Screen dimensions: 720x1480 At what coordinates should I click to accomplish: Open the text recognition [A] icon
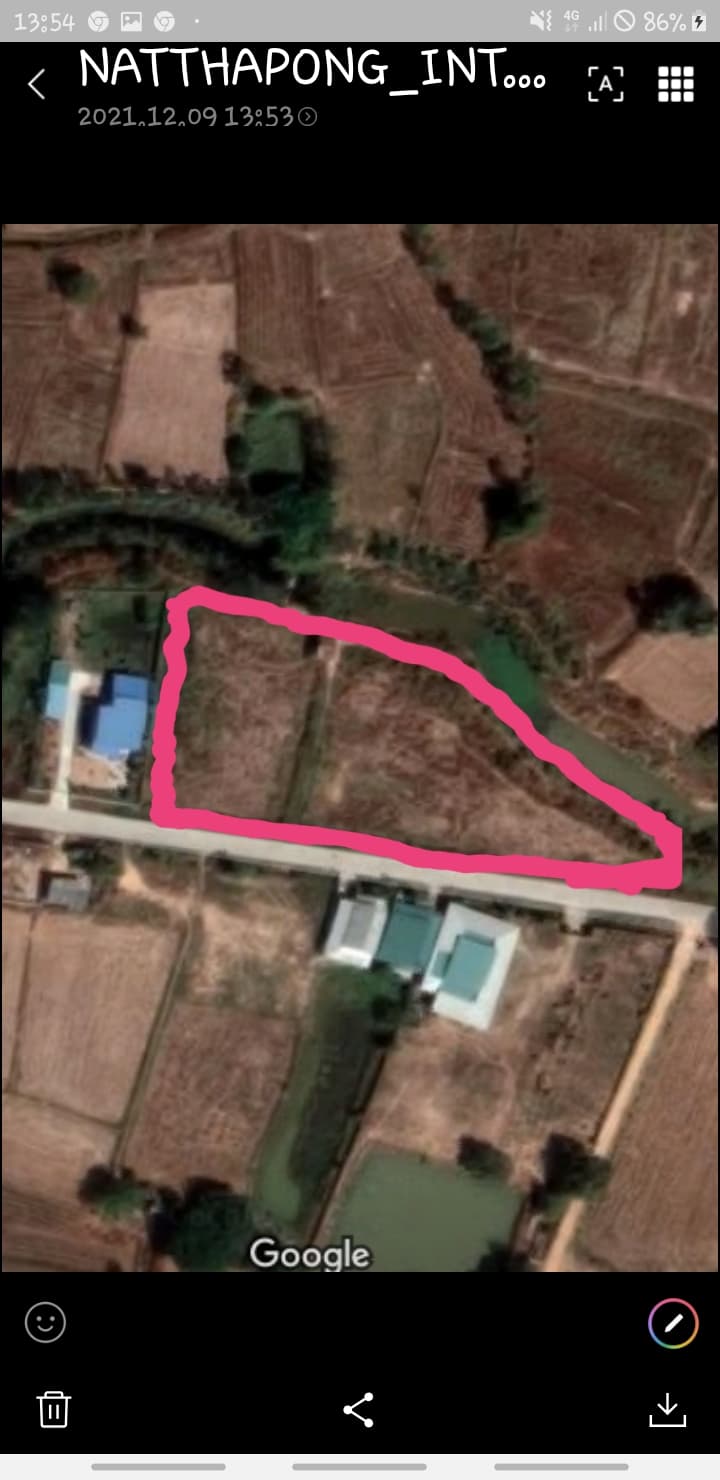(606, 84)
